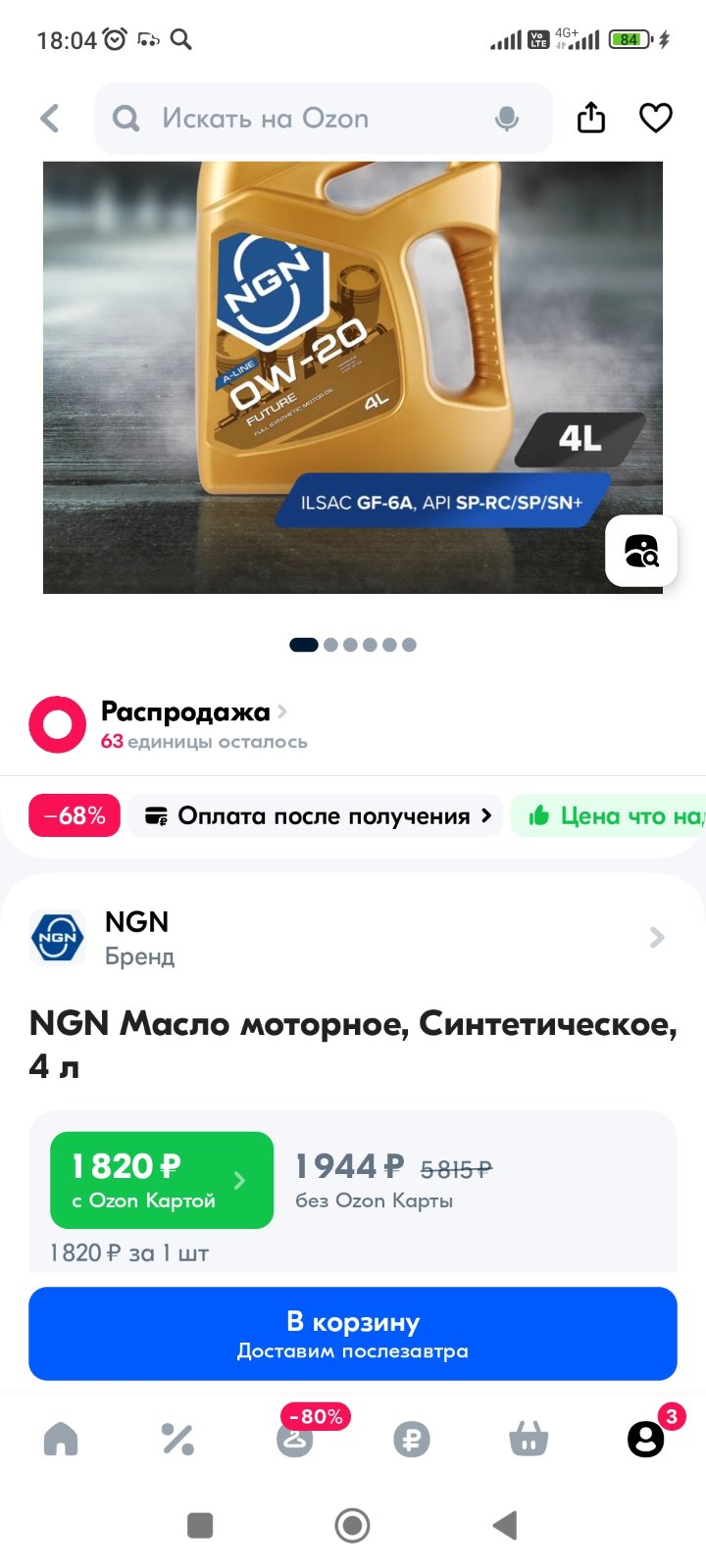Tap the green 'Цена что надо' chip
The height and width of the screenshot is (1568, 706).
[608, 815]
